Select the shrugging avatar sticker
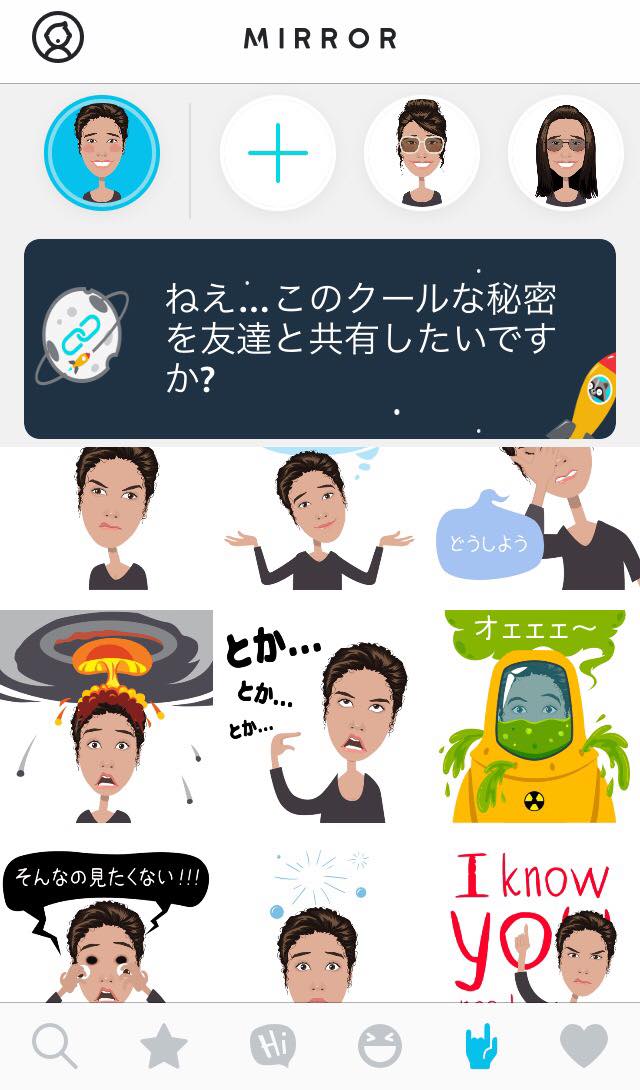 pyautogui.click(x=319, y=518)
